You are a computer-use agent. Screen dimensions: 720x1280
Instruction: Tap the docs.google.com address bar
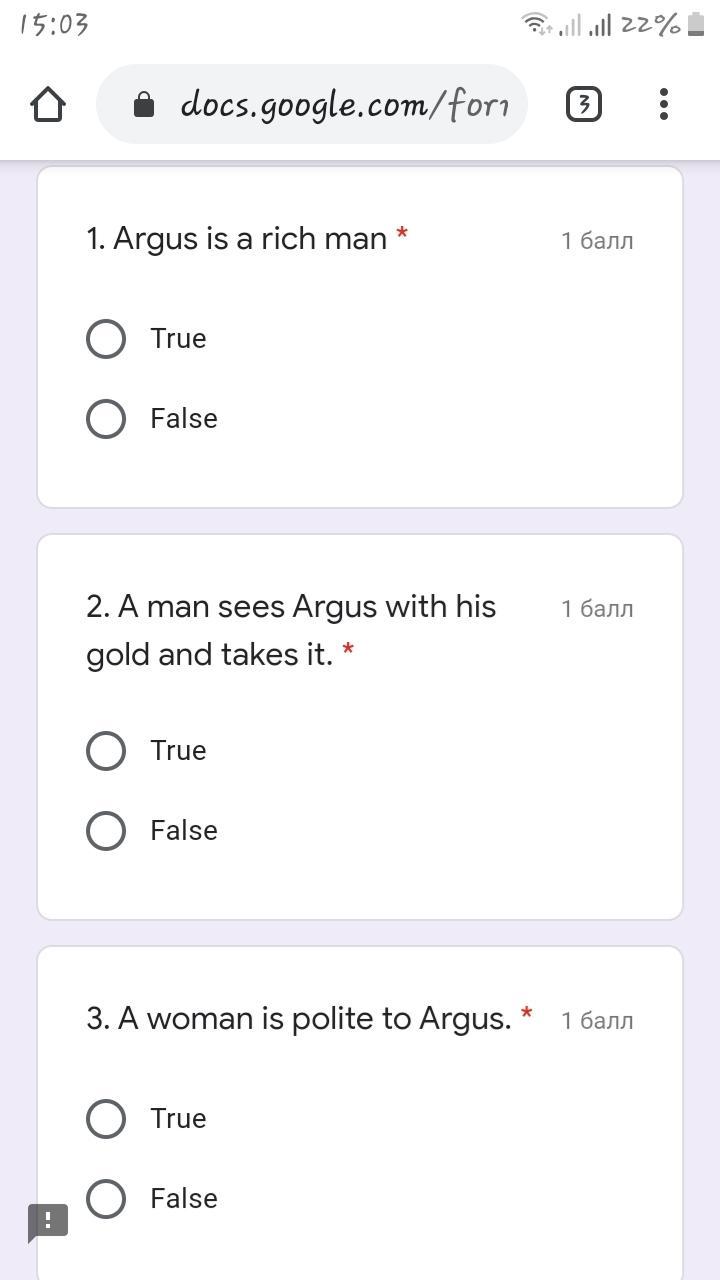click(312, 104)
